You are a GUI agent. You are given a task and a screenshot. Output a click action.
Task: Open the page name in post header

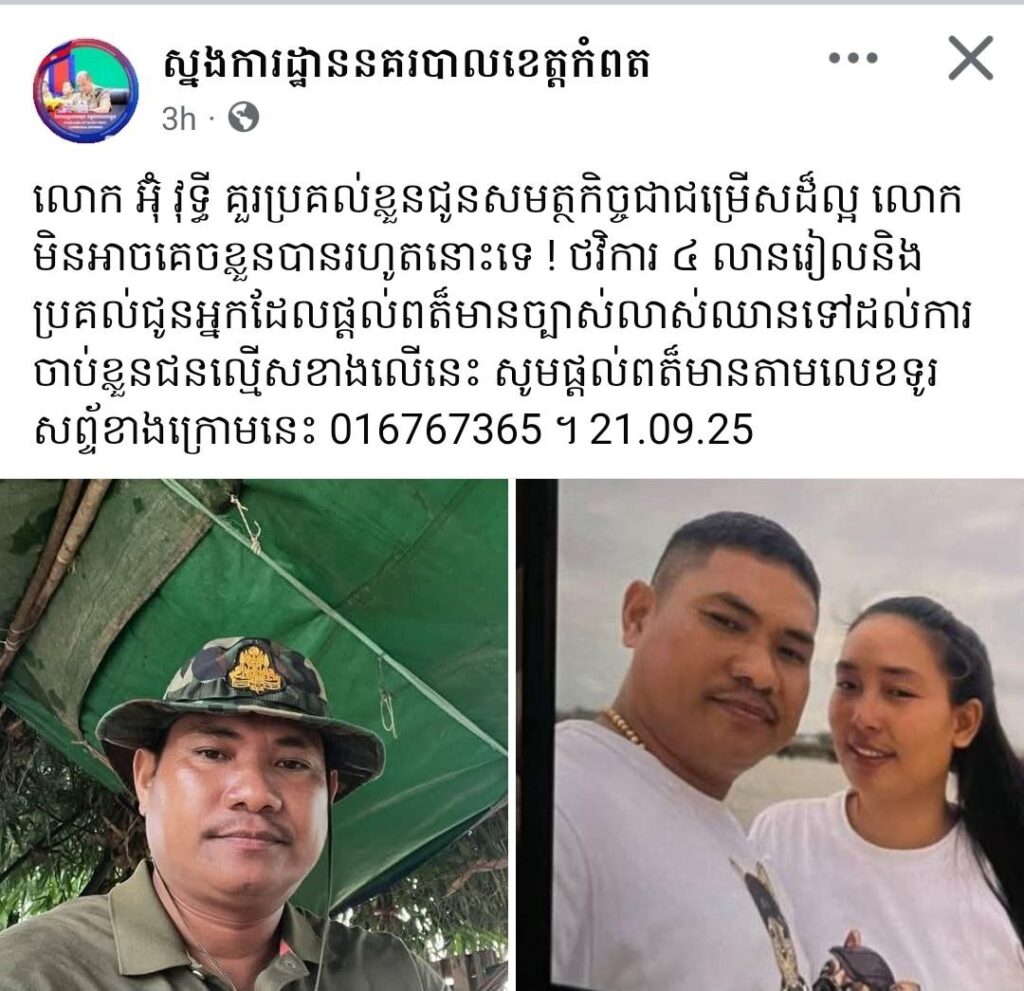(x=406, y=65)
